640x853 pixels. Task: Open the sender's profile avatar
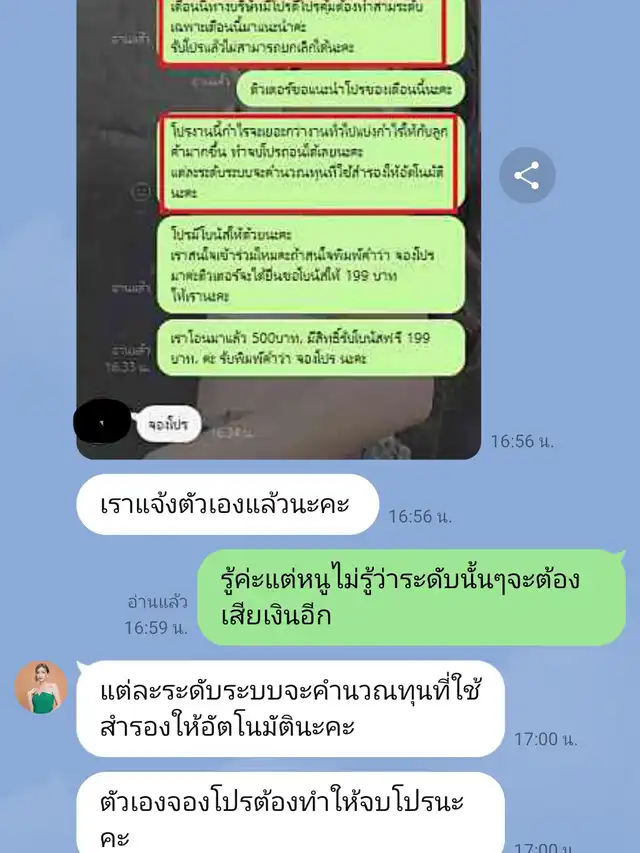click(41, 688)
